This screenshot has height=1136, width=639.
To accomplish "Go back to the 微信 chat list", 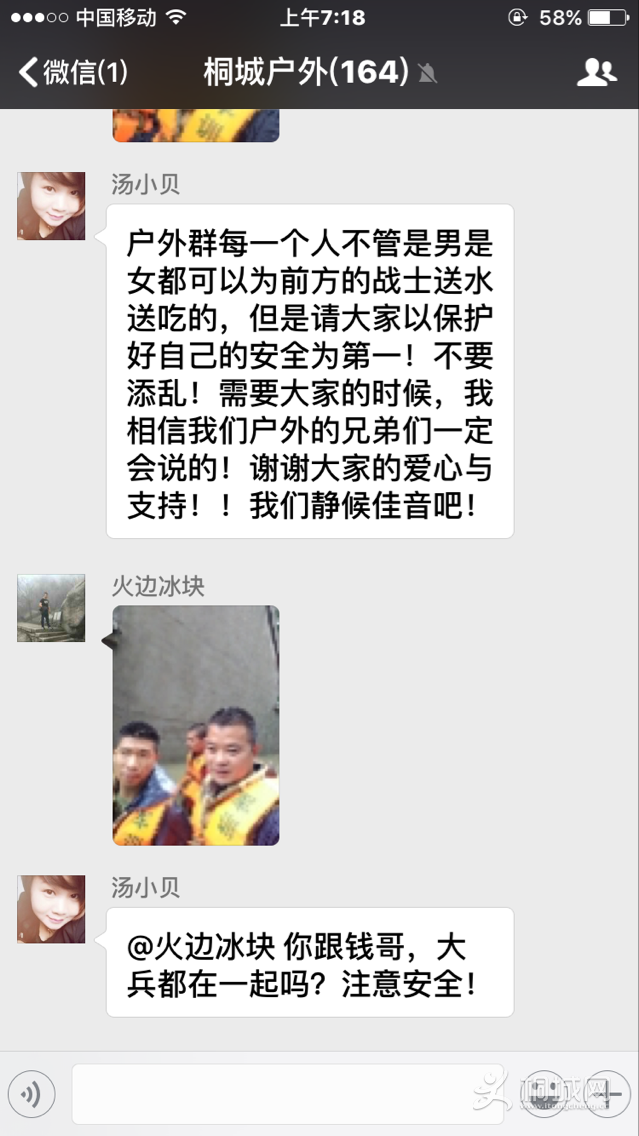I will point(72,72).
